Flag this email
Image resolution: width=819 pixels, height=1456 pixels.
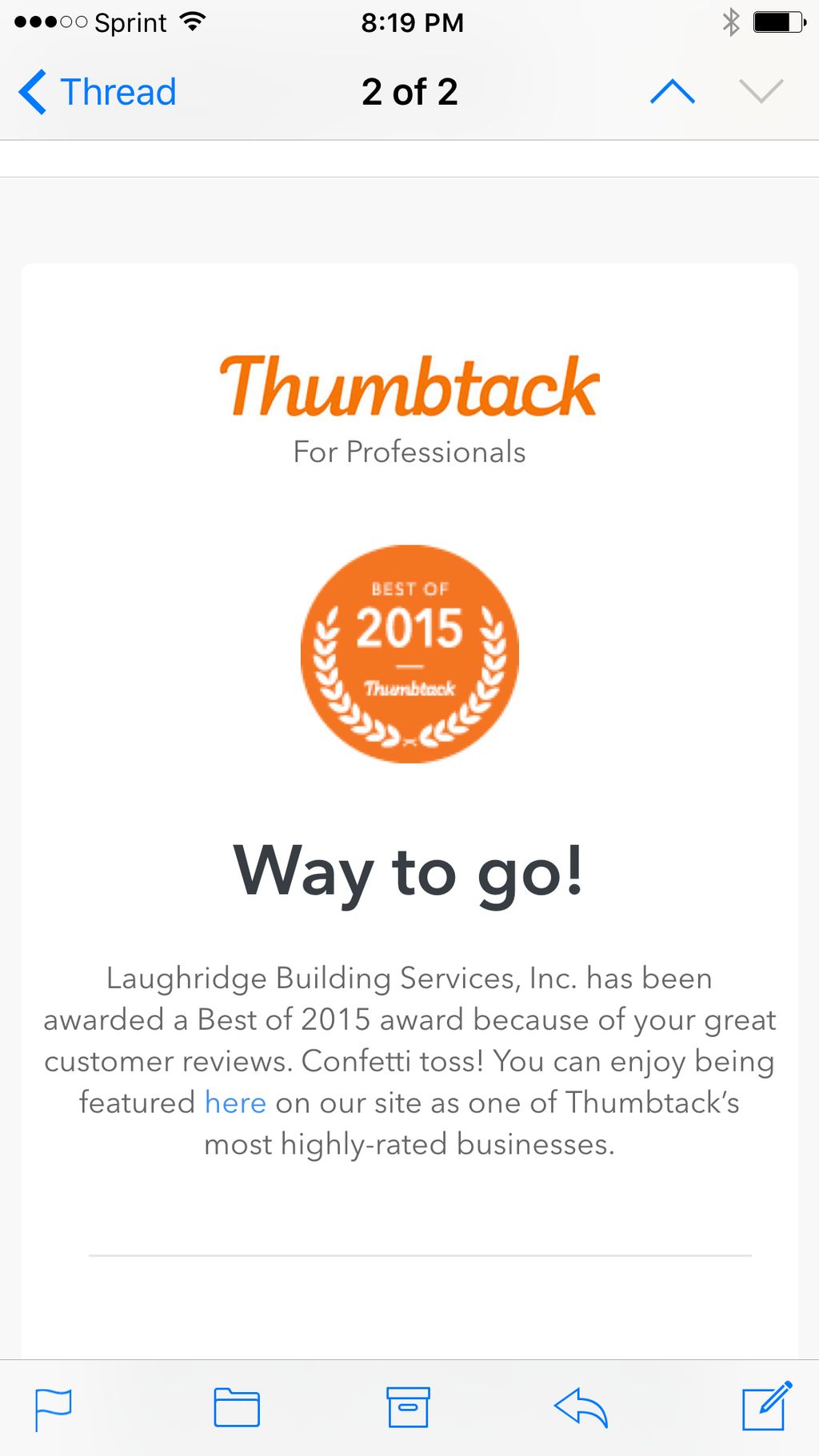[54, 1408]
